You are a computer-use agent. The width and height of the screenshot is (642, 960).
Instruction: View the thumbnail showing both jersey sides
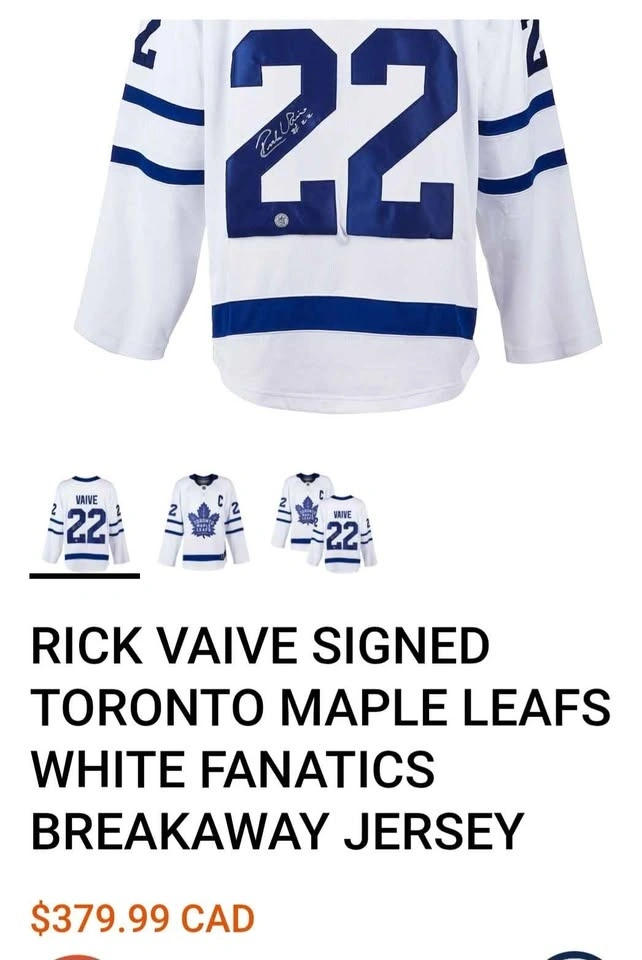(x=324, y=520)
